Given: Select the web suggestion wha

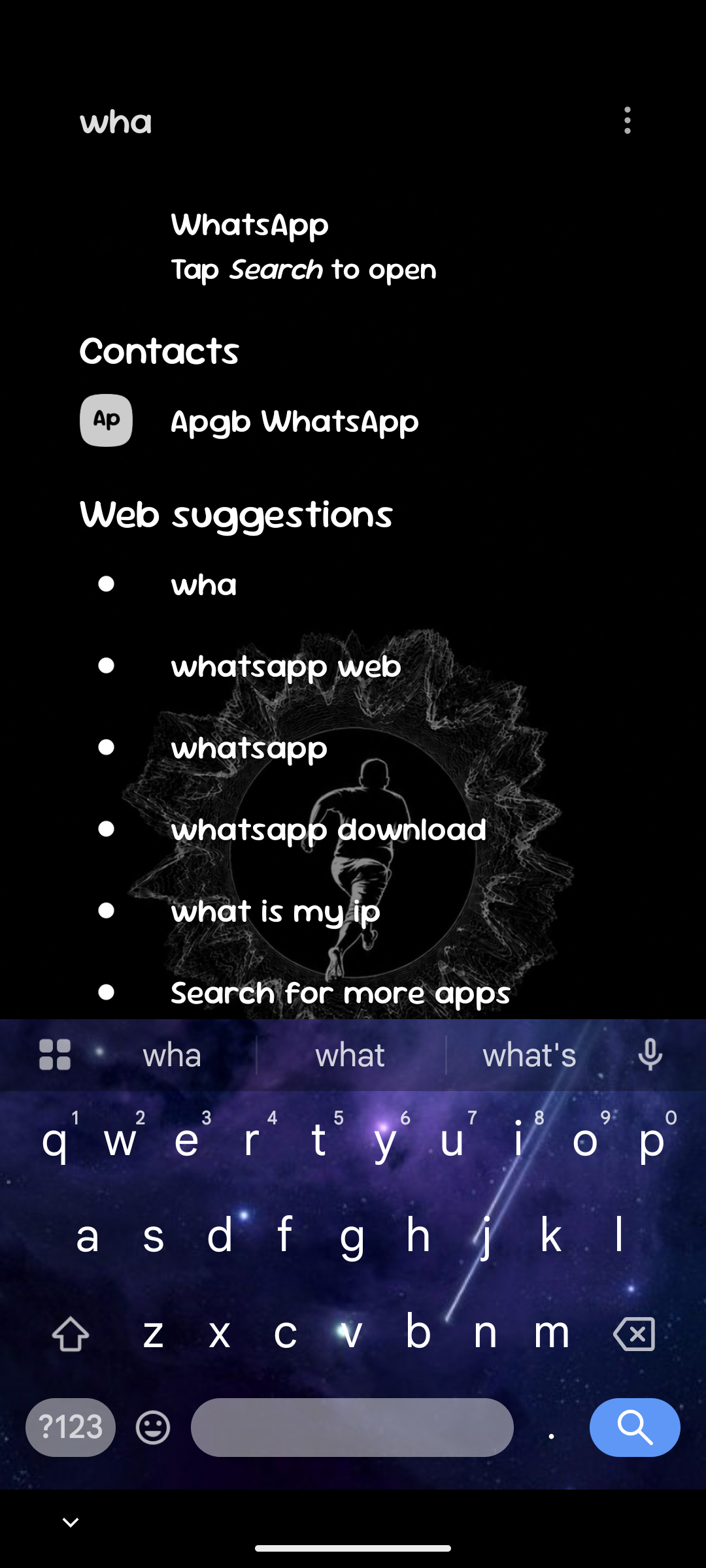Looking at the screenshot, I should [353, 584].
